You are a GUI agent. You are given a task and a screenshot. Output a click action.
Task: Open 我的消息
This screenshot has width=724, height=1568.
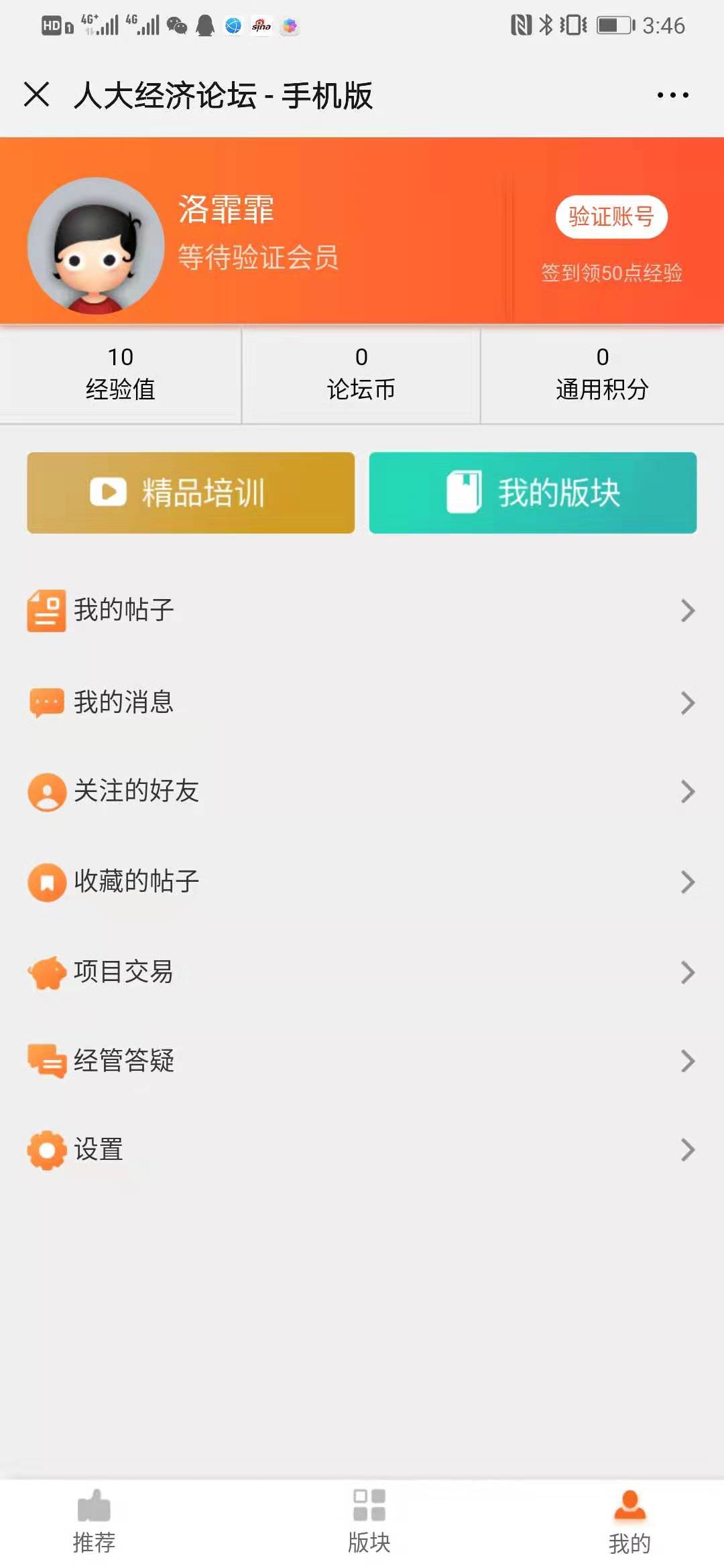pos(362,702)
